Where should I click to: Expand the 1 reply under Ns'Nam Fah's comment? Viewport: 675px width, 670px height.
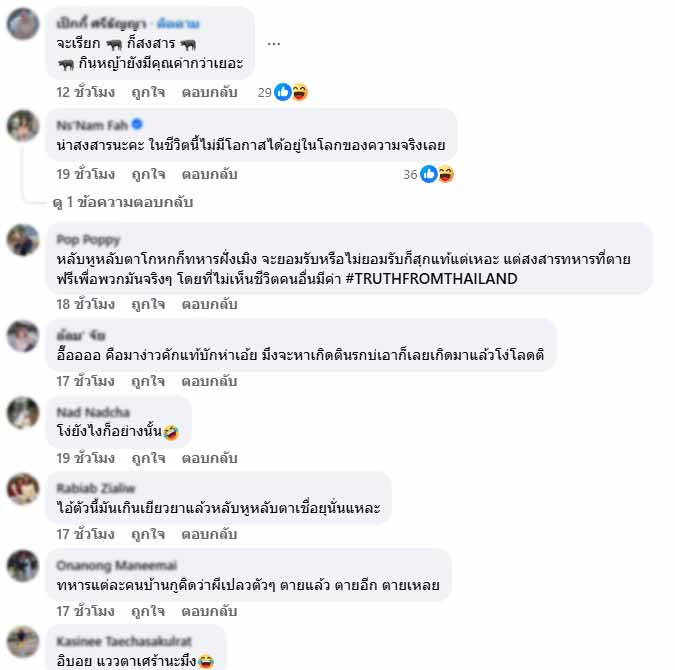(123, 202)
